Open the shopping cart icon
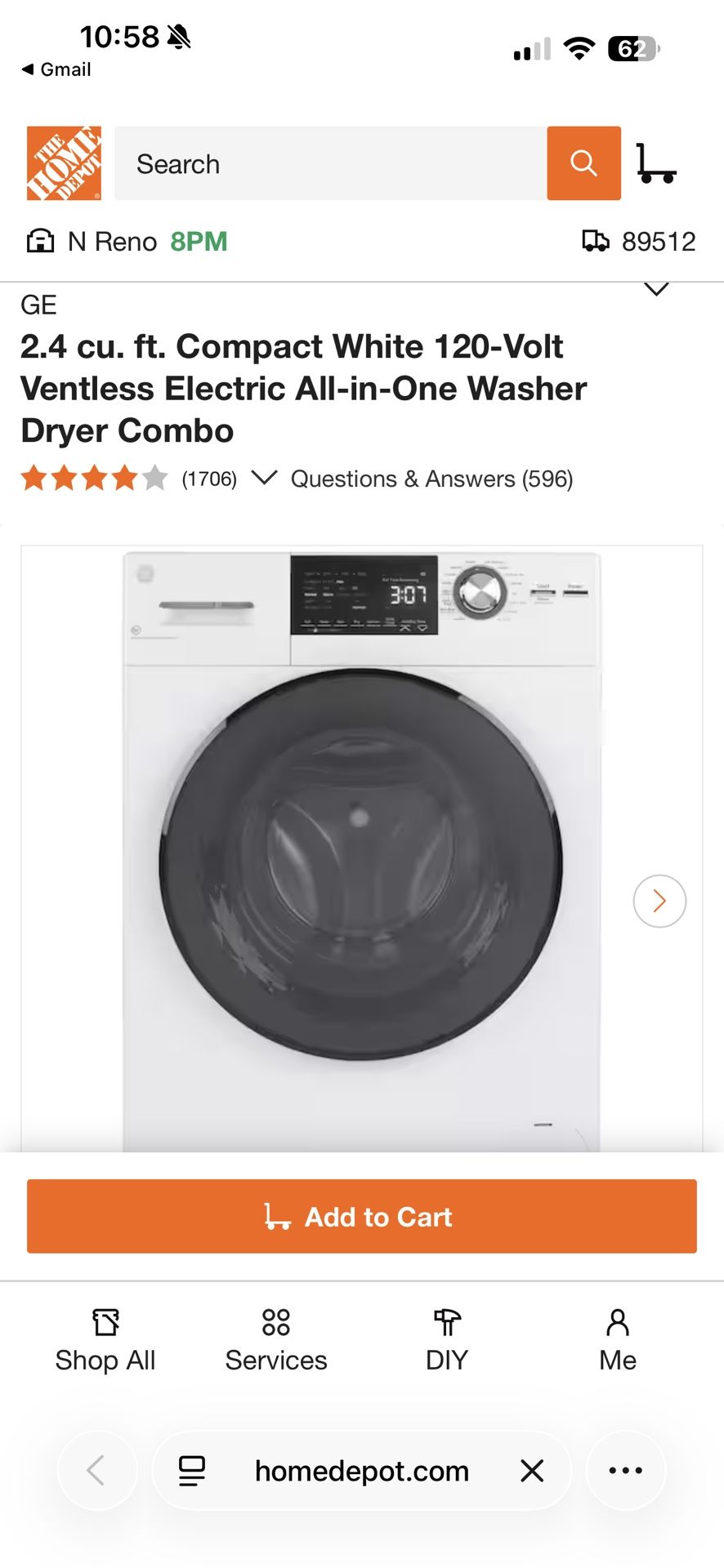This screenshot has width=724, height=1568. pos(655,163)
